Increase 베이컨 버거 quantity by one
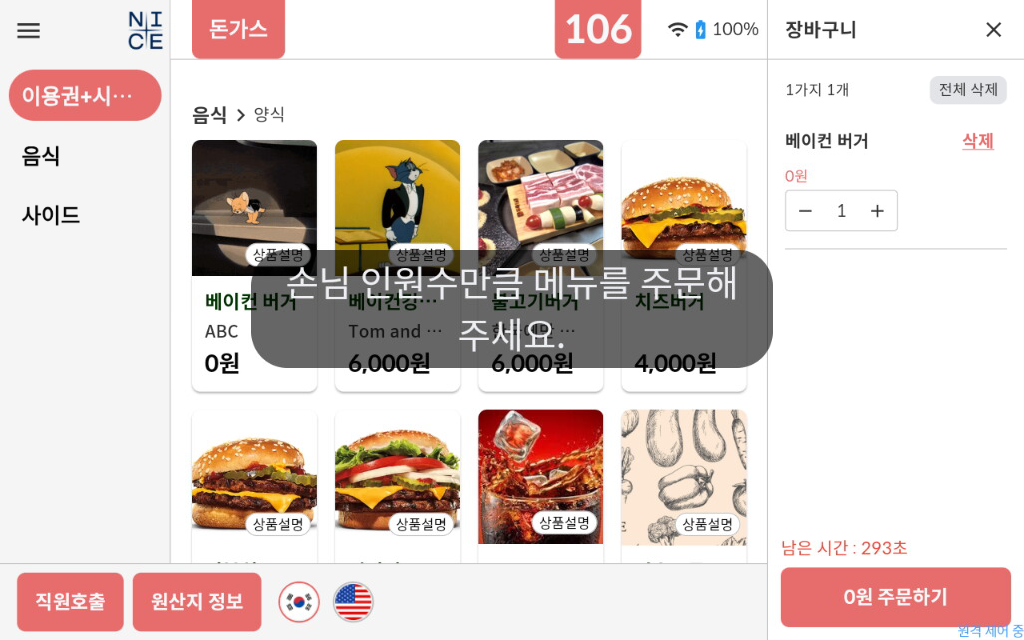The image size is (1024, 640). tap(877, 211)
